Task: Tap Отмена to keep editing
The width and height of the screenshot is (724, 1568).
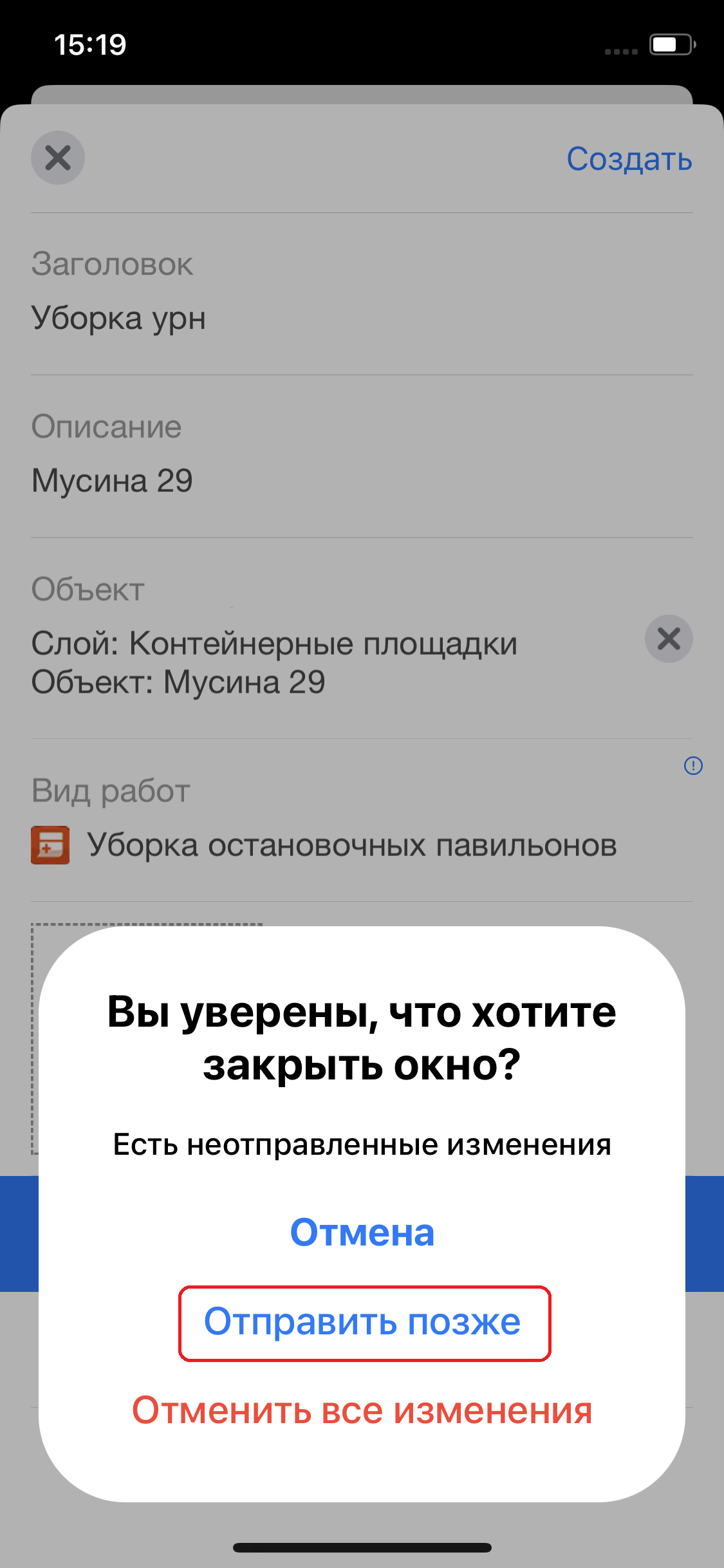Action: click(362, 1233)
